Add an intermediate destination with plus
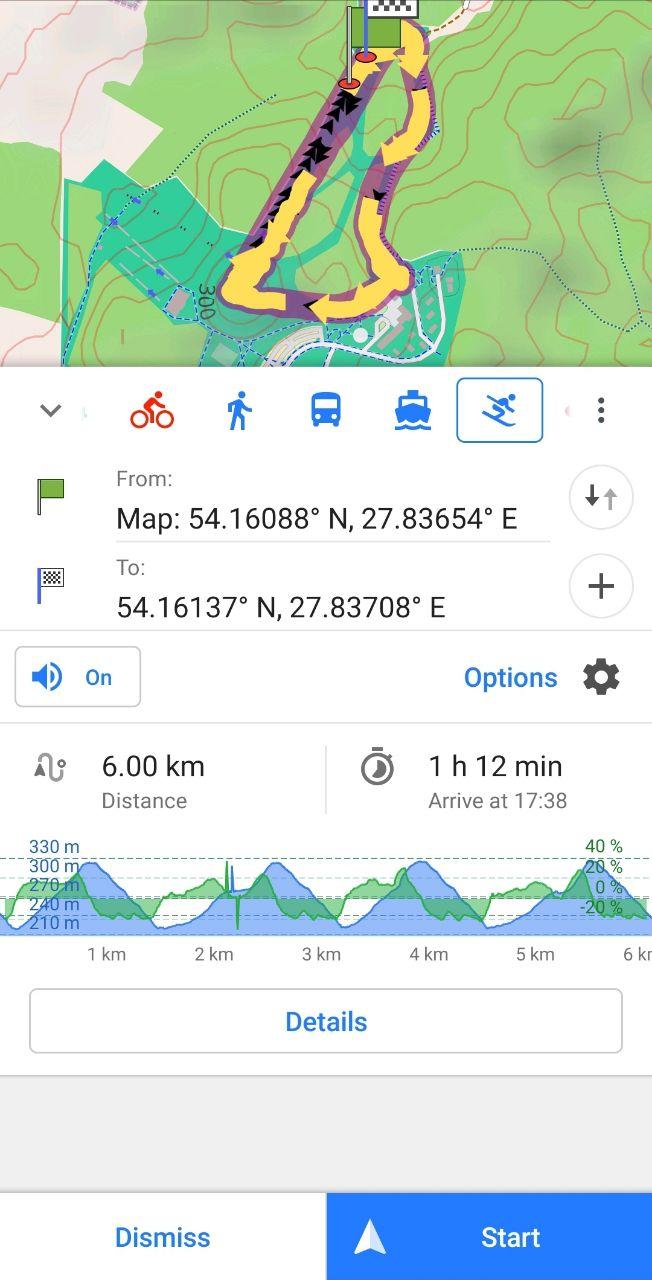 pos(601,587)
